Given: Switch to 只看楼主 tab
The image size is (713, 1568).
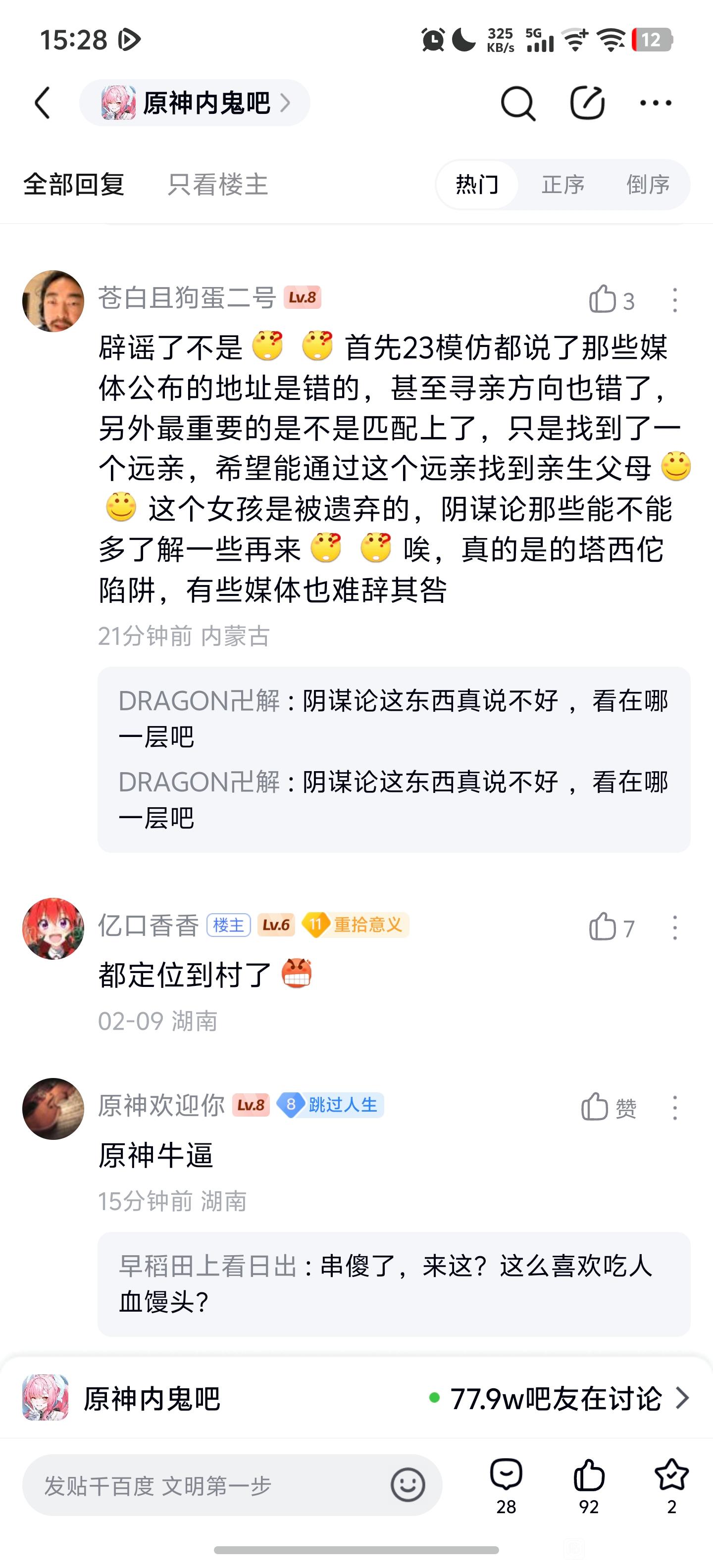Looking at the screenshot, I should point(217,185).
